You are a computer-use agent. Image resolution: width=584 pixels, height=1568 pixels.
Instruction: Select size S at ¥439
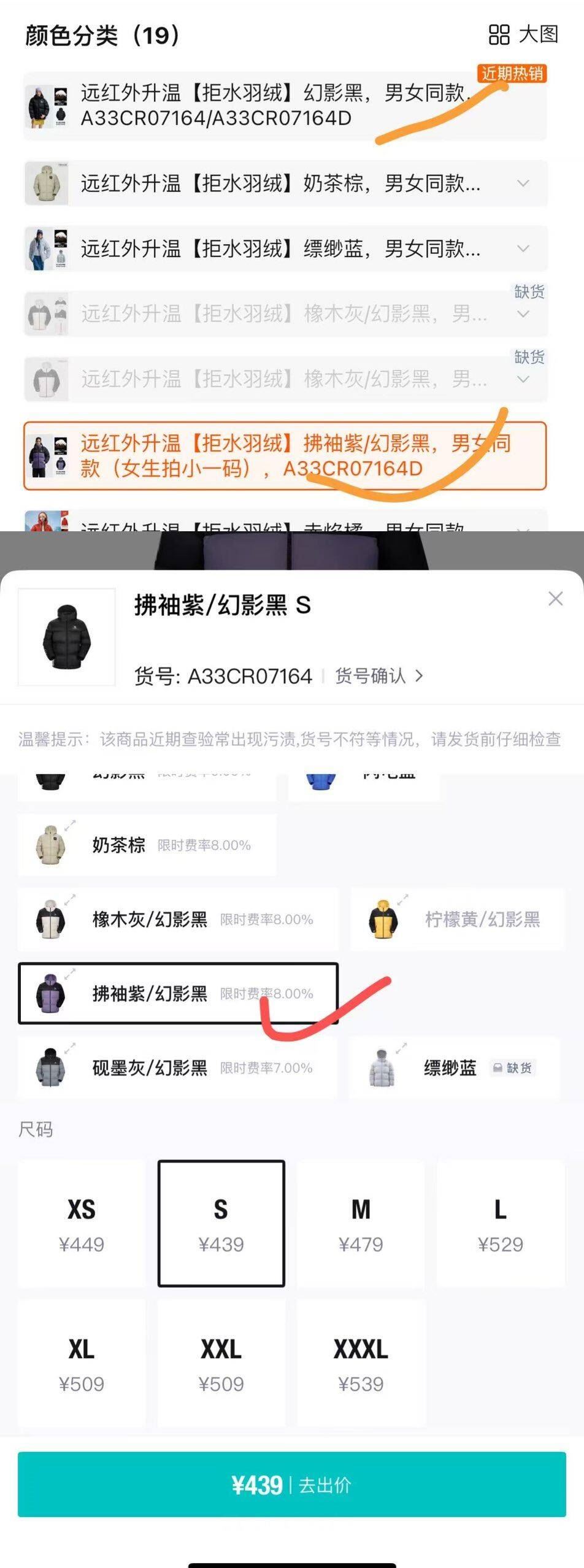[x=221, y=1223]
